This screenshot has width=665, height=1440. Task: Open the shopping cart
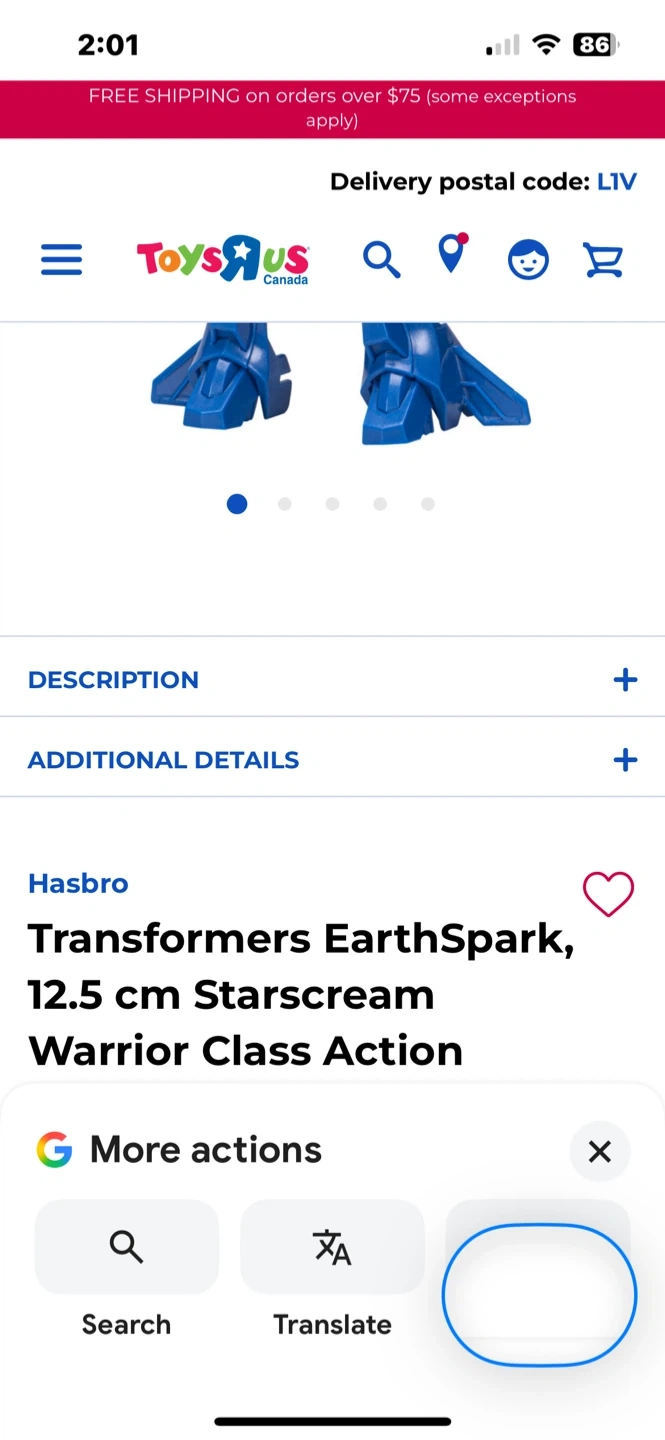(x=603, y=260)
